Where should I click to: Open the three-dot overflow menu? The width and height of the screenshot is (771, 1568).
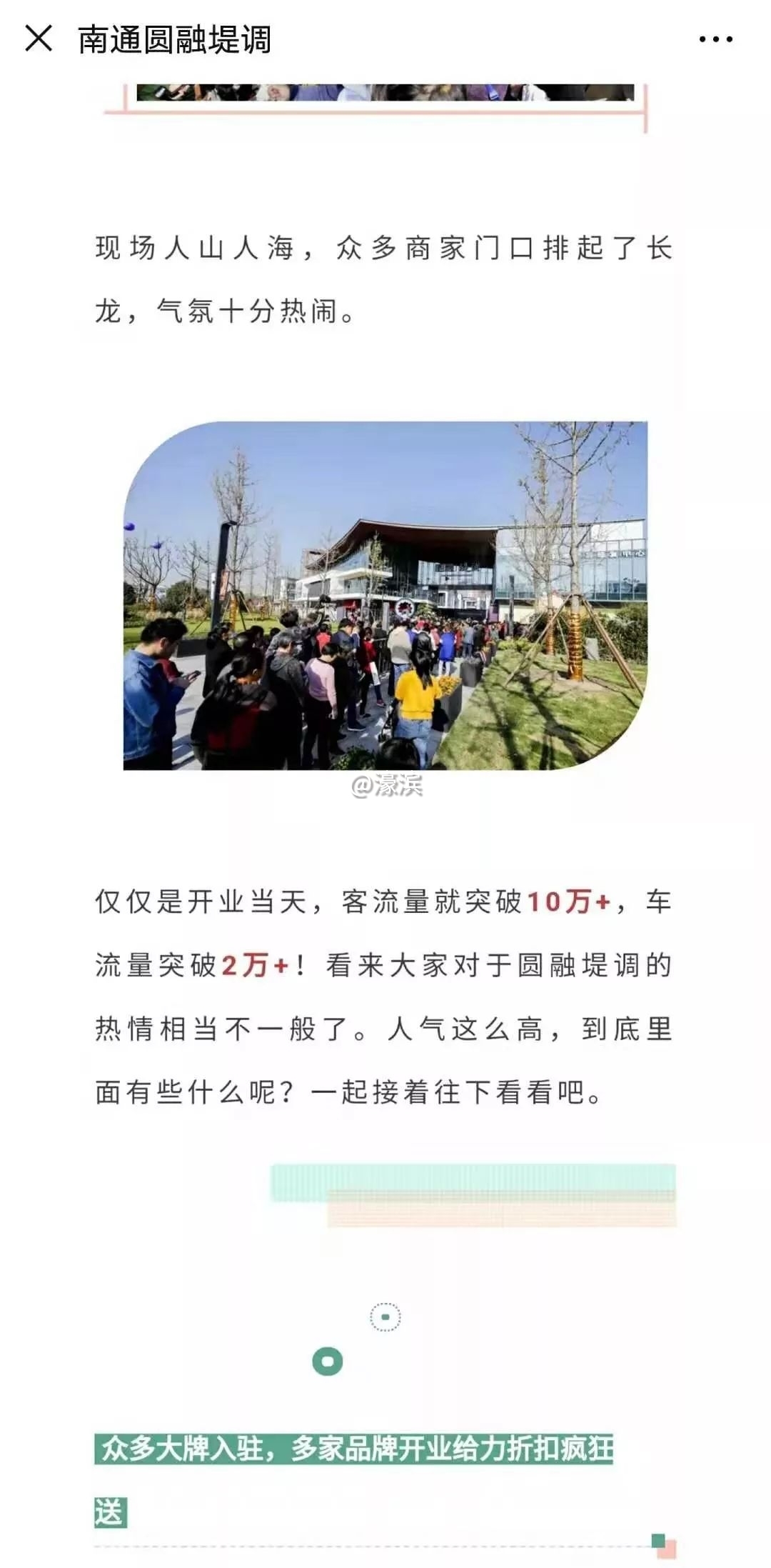[715, 39]
